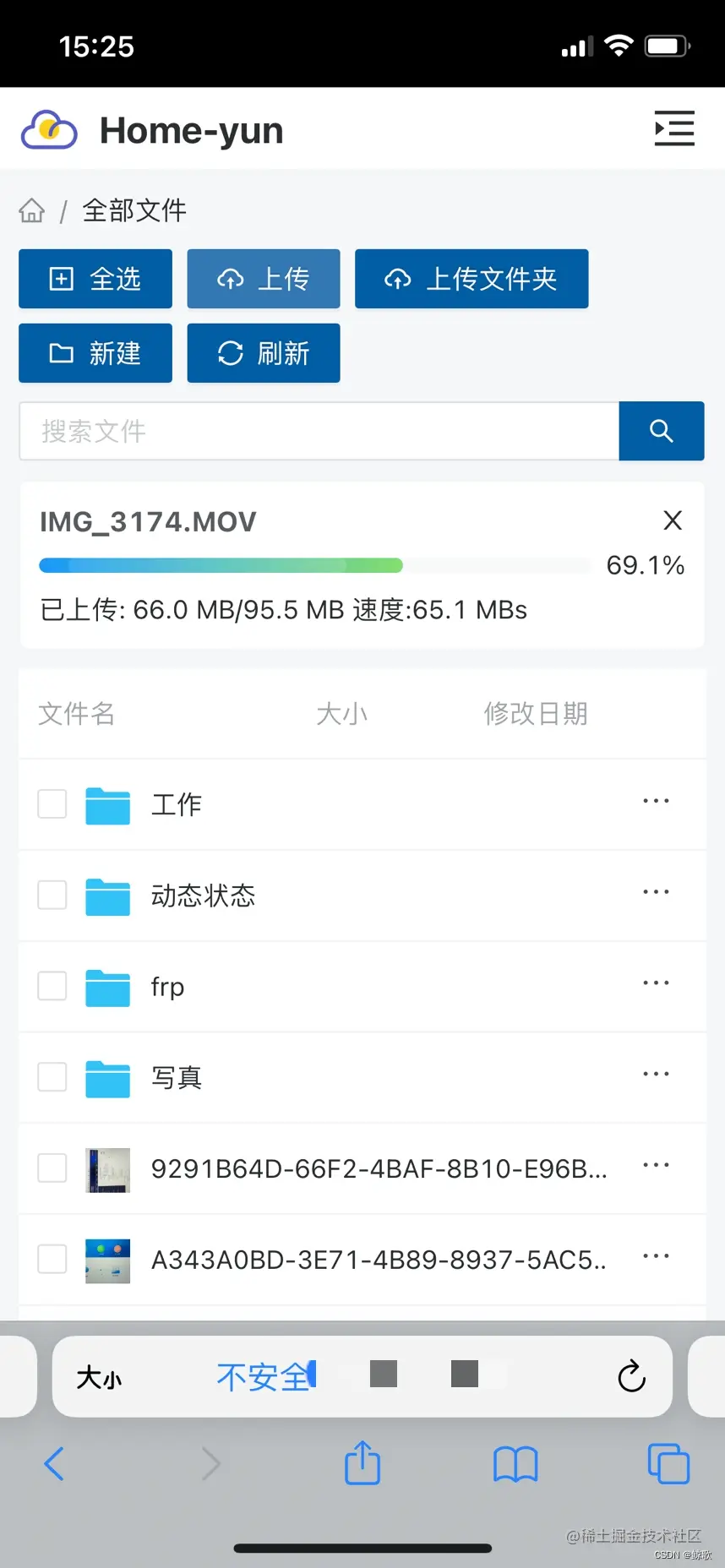
Task: Open more options for frp folder
Action: pos(656,983)
